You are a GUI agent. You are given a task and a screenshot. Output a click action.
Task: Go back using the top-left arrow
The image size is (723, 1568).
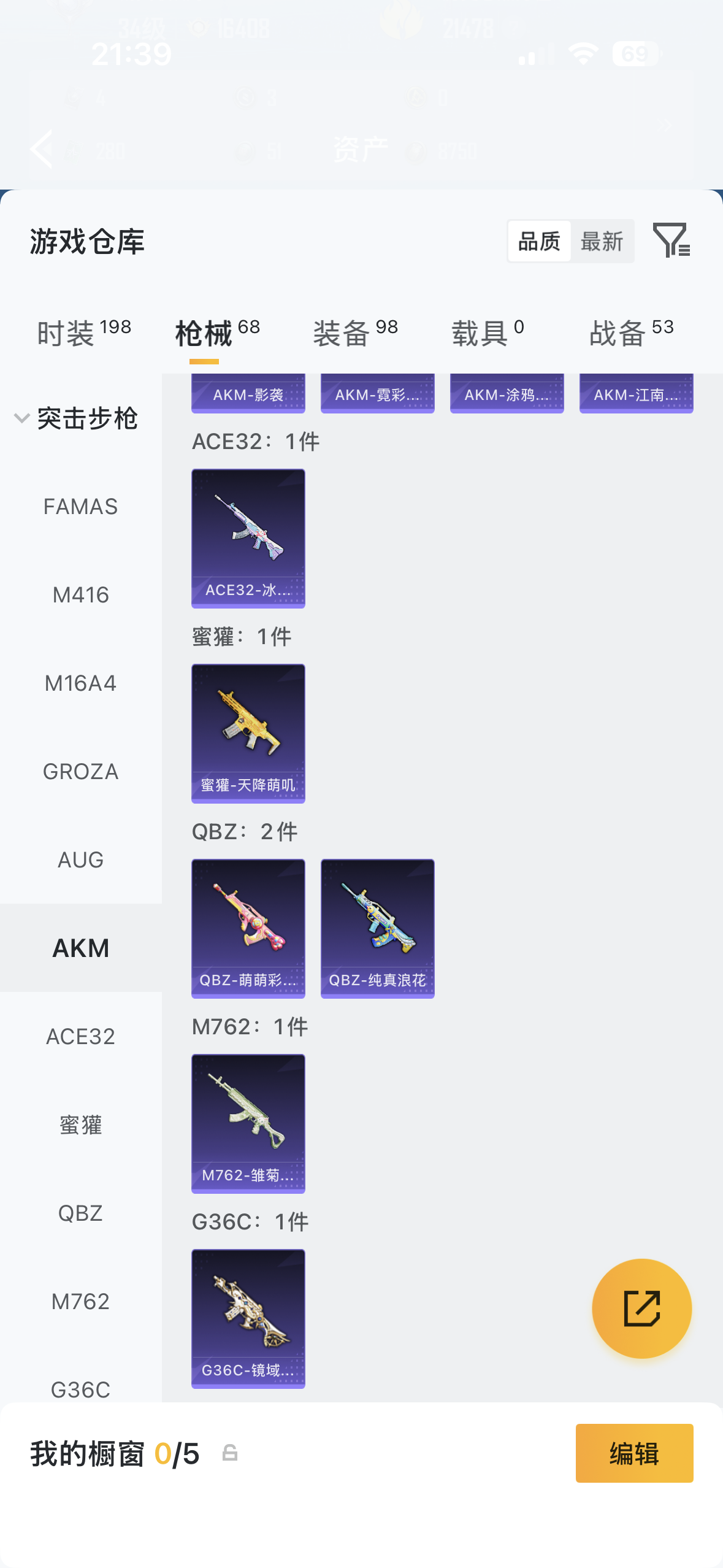(x=42, y=149)
